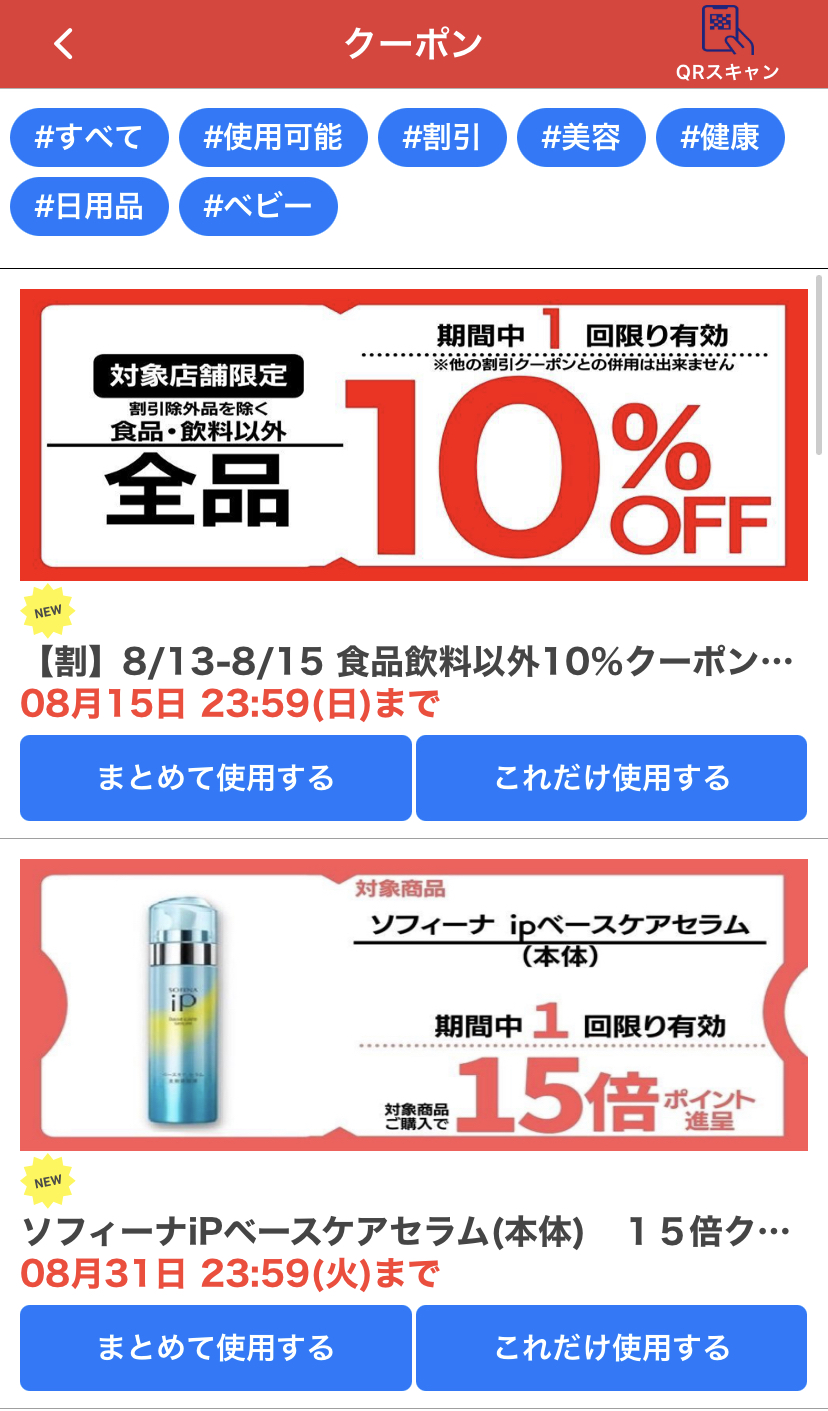
Task: Filter coupons by #使用可能
Action: (273, 137)
